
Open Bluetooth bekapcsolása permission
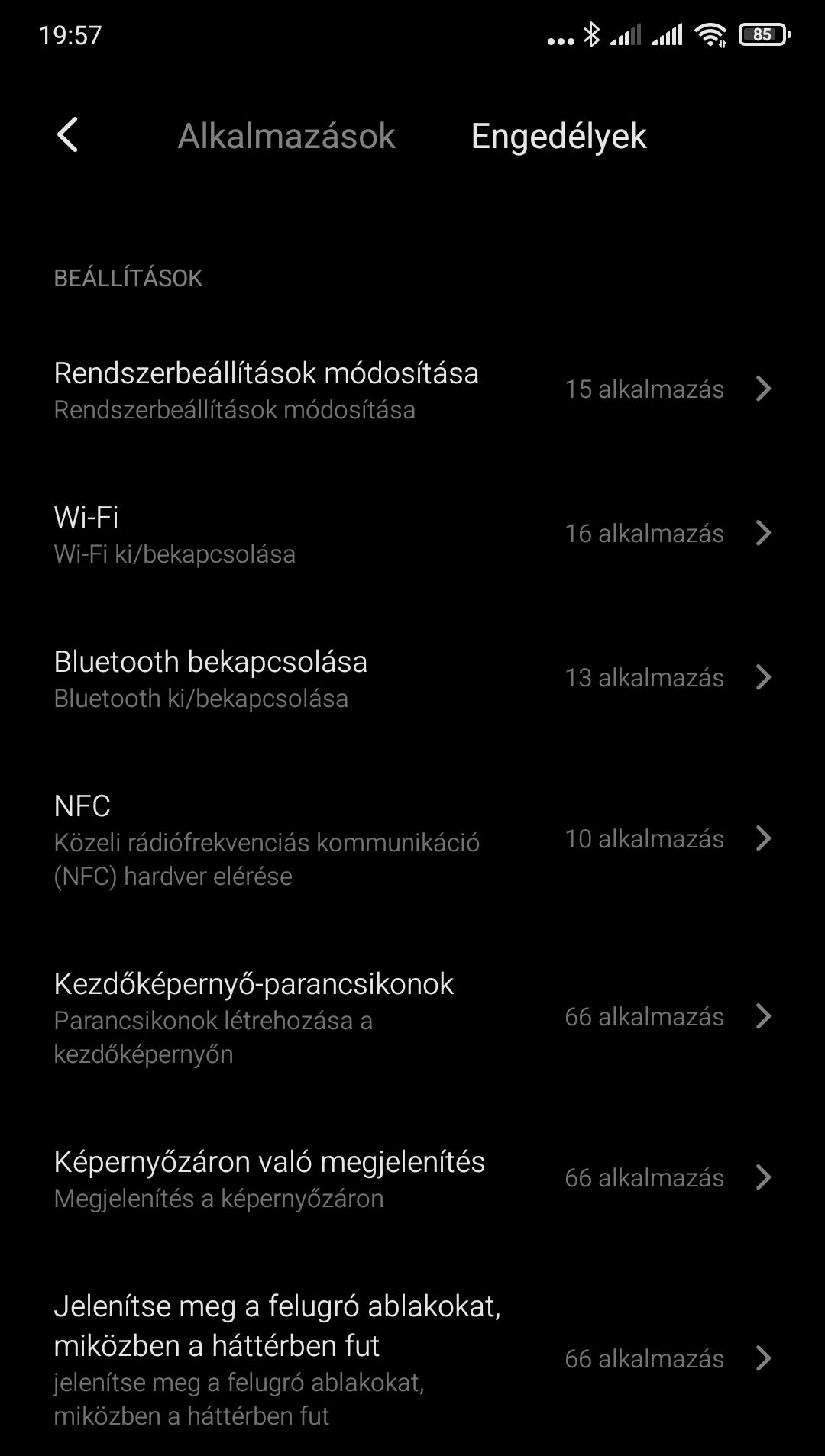click(x=412, y=678)
